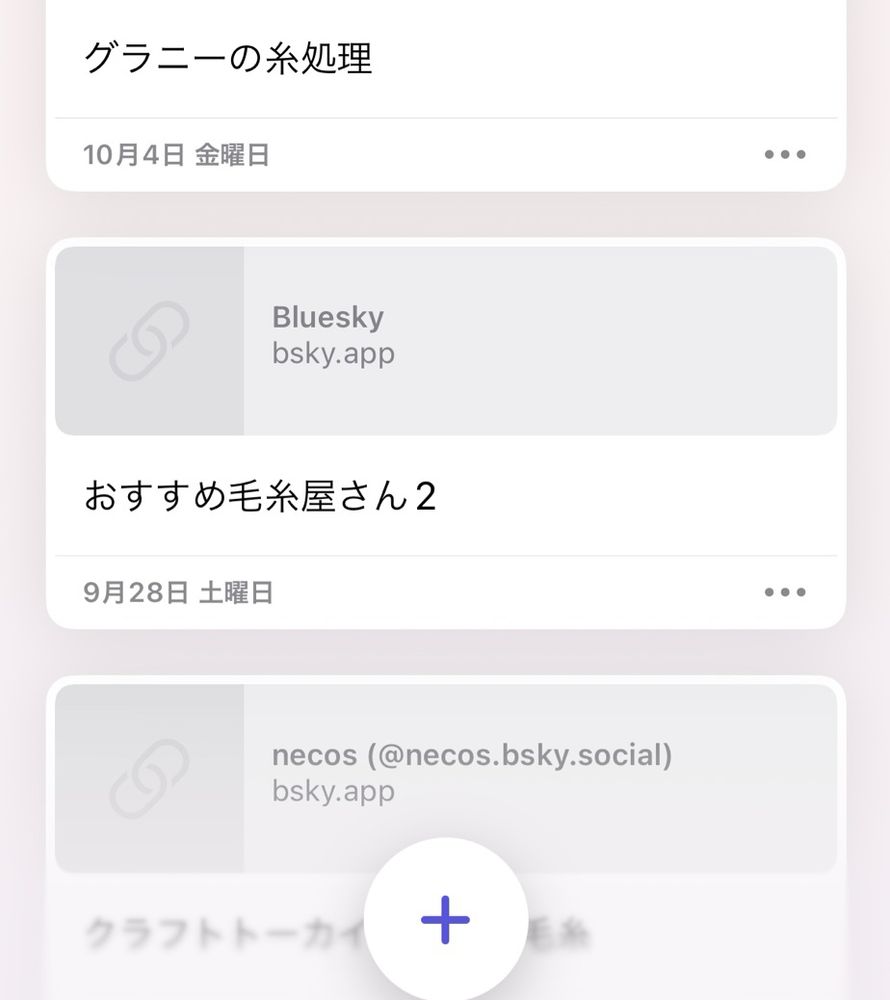The height and width of the screenshot is (1000, 890).
Task: Open the おすすめ毛糸屋さん2 entry
Action: pyautogui.click(x=260, y=496)
